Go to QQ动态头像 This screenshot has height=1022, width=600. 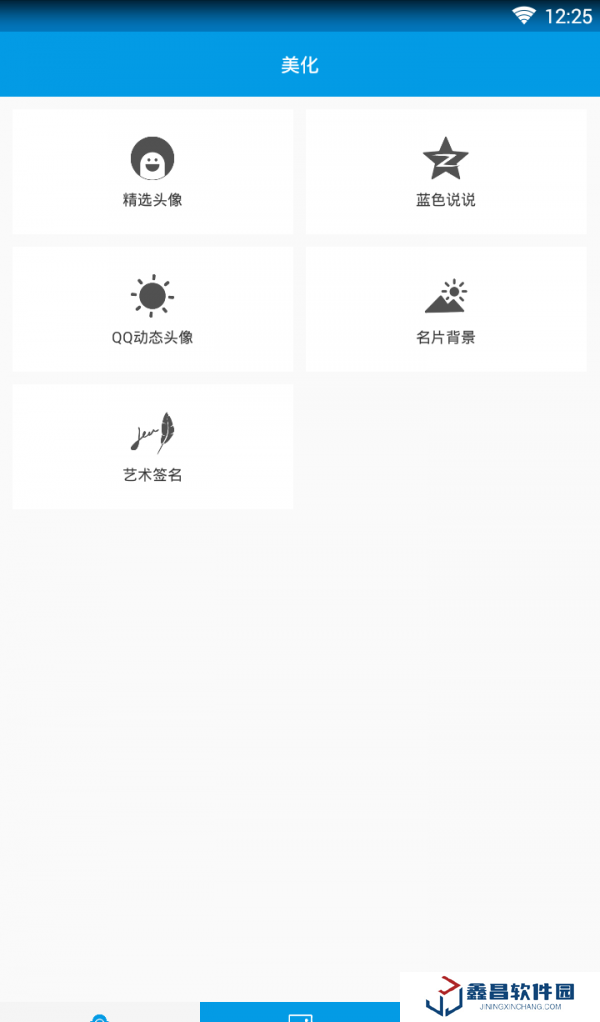coord(152,309)
